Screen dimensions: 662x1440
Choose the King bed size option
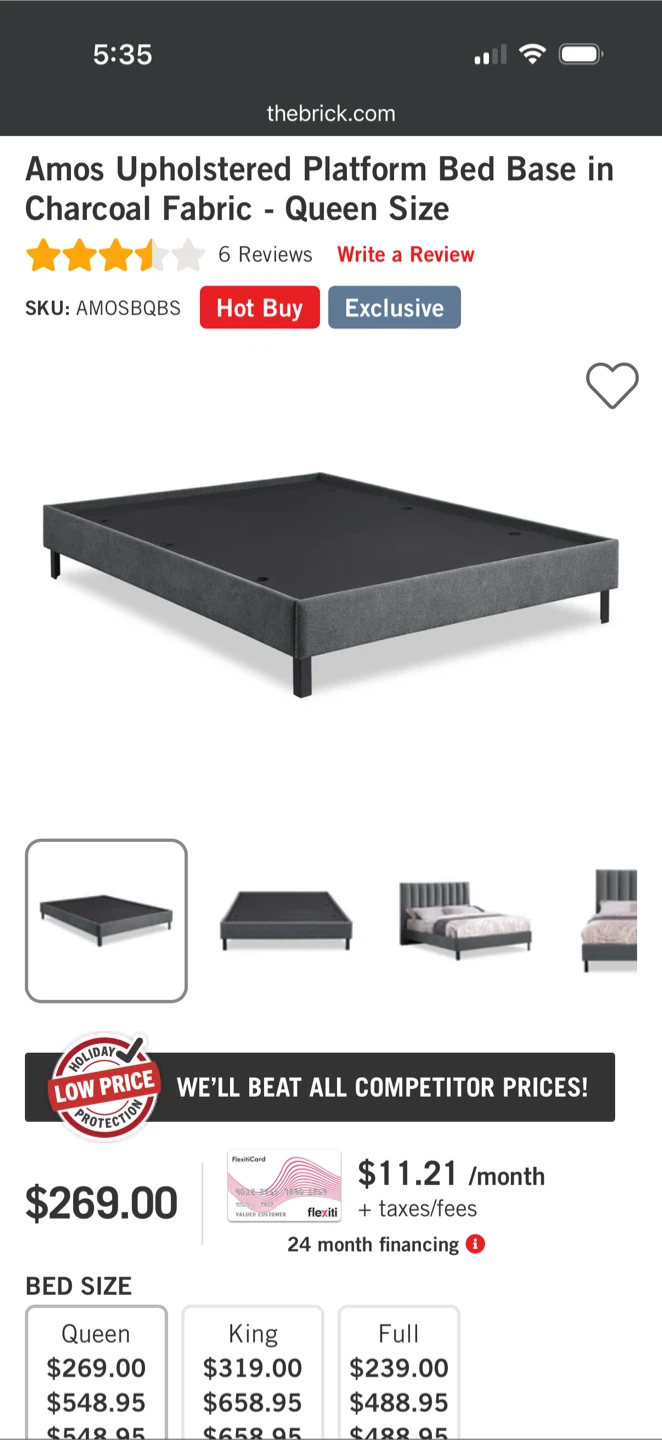click(x=252, y=1368)
